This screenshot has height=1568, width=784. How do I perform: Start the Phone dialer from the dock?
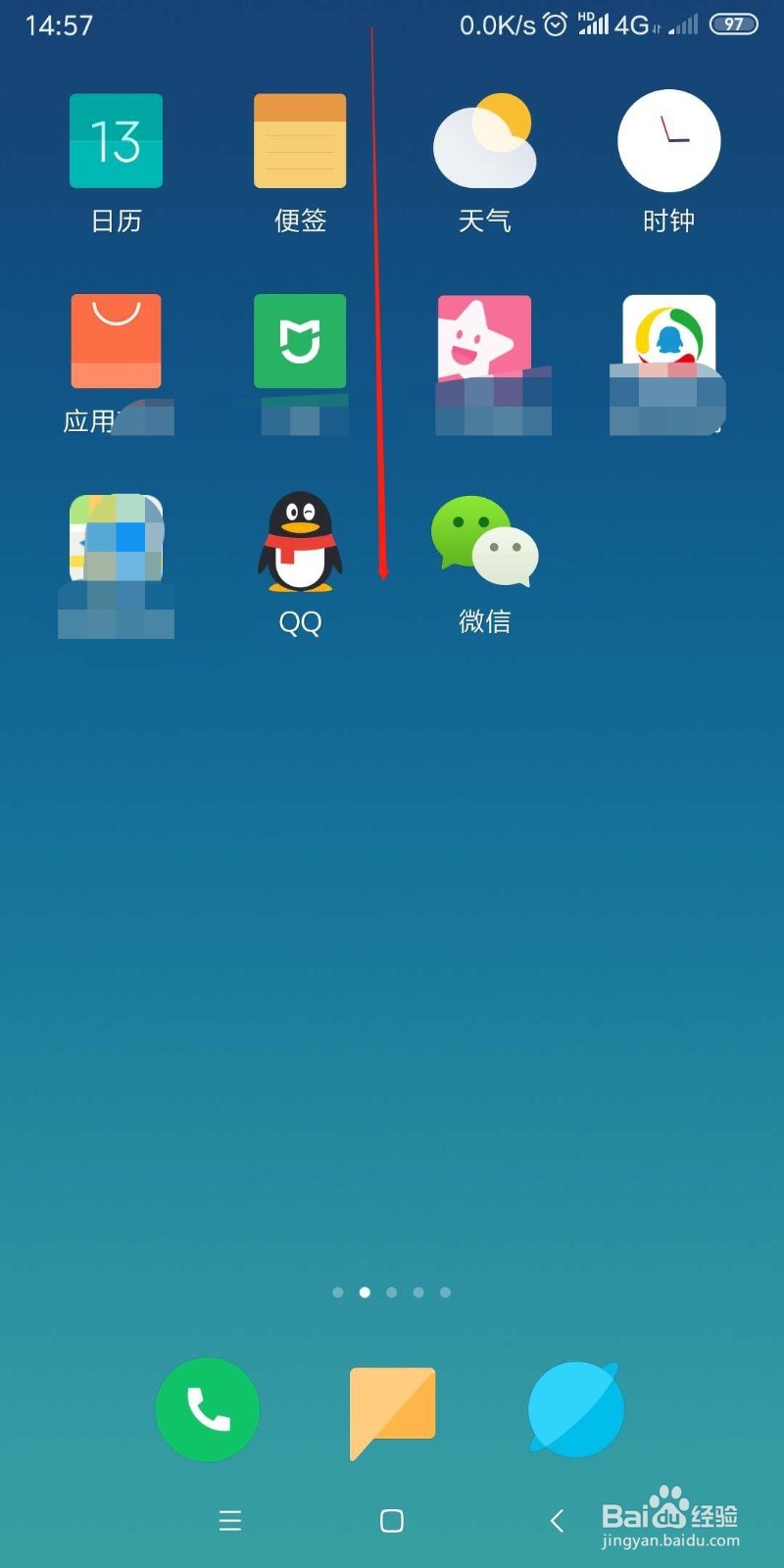pyautogui.click(x=207, y=1409)
